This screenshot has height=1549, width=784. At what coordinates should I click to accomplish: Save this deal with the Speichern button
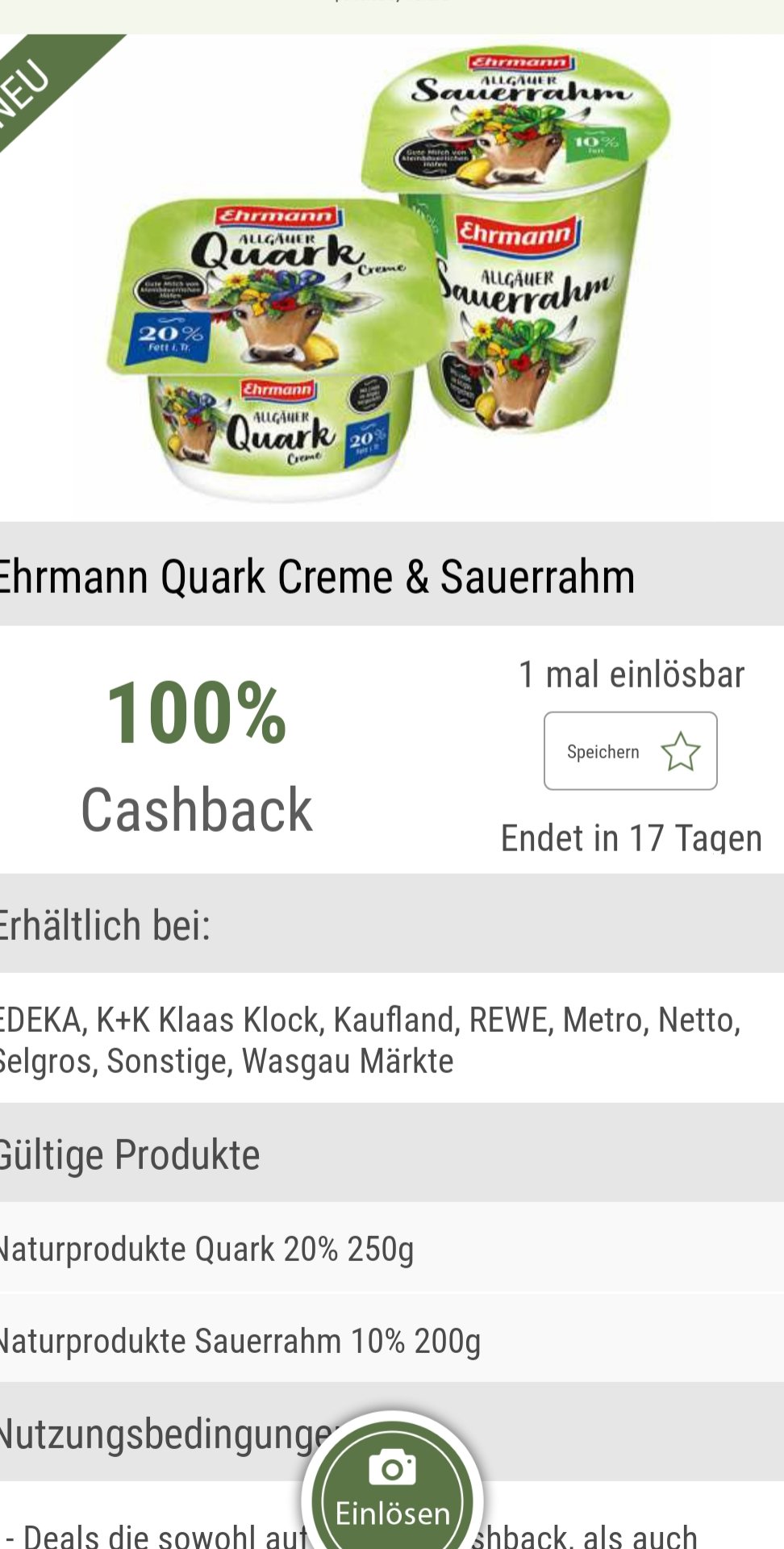tap(630, 750)
